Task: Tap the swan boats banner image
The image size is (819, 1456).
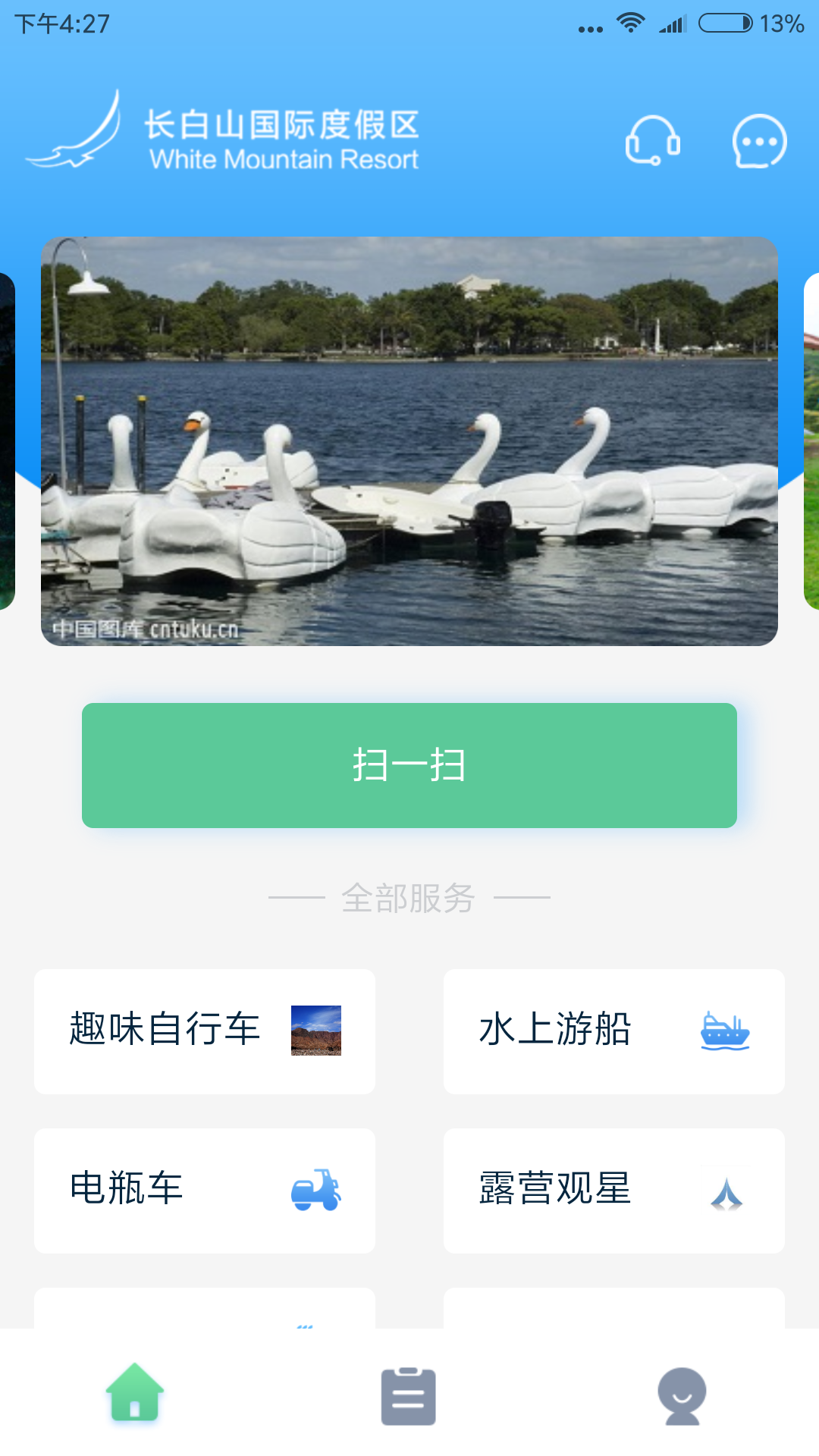Action: click(409, 440)
